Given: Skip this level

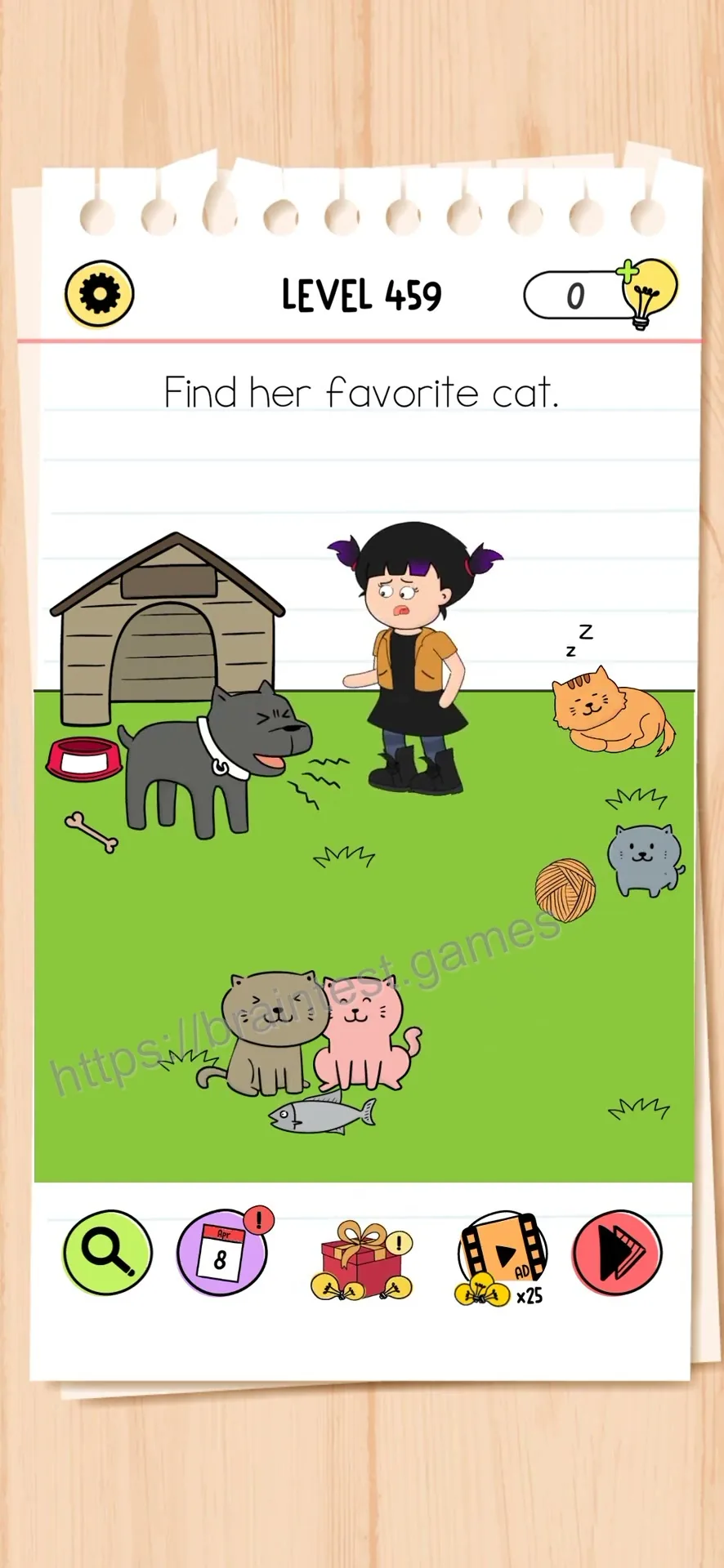Looking at the screenshot, I should point(618,1253).
